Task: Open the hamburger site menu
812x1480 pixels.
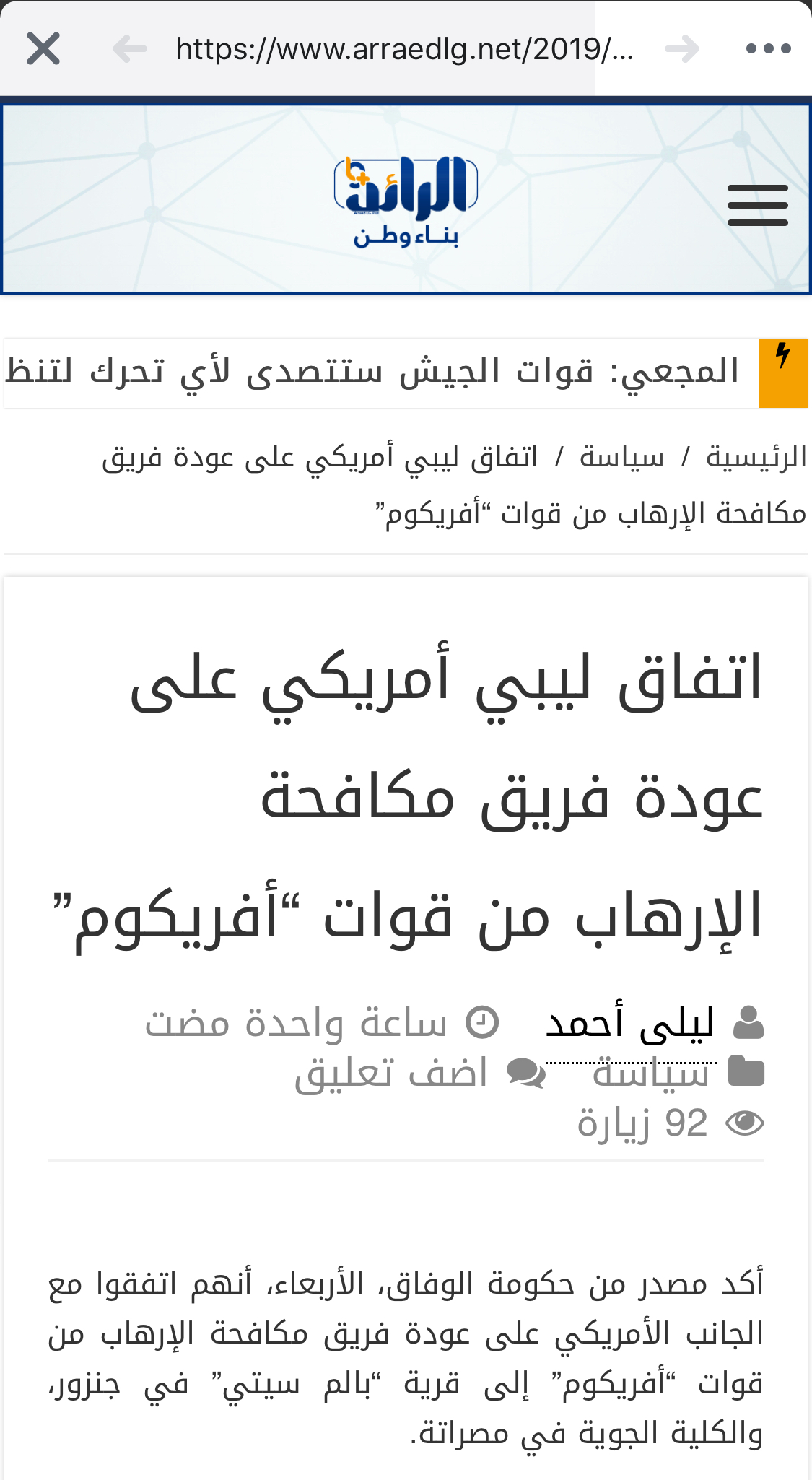Action: point(757,205)
